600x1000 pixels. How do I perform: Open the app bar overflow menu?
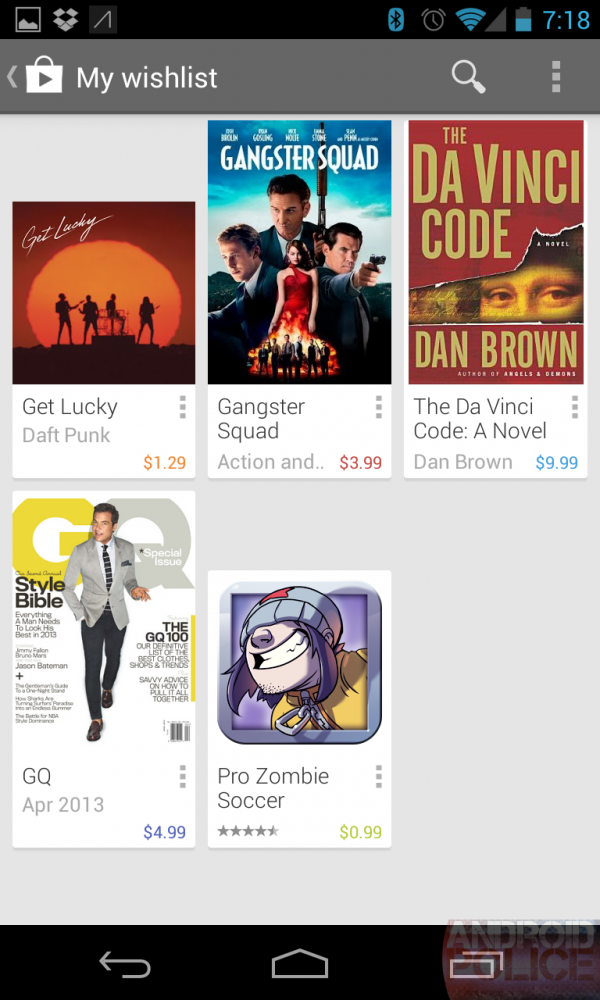coord(556,77)
